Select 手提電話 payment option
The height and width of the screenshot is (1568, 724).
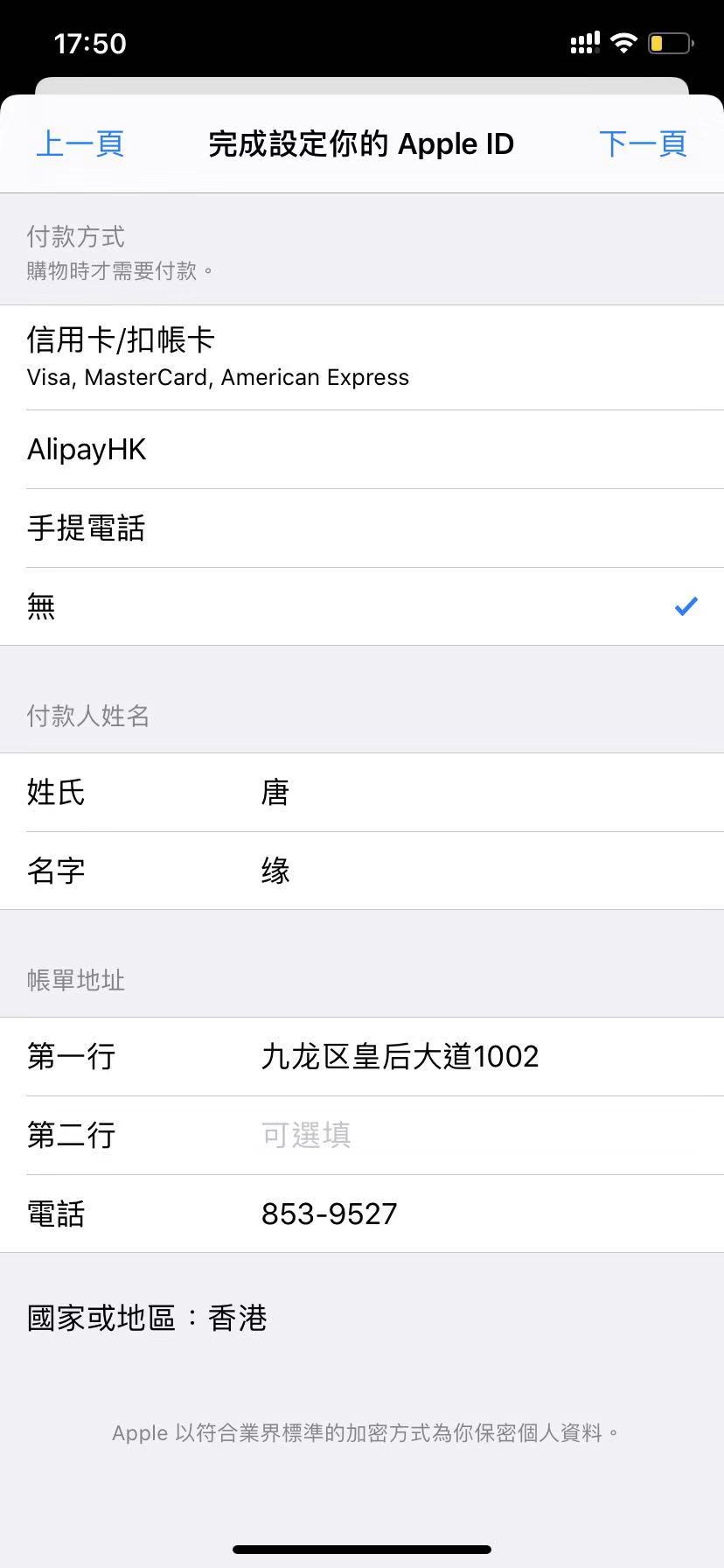[x=362, y=528]
